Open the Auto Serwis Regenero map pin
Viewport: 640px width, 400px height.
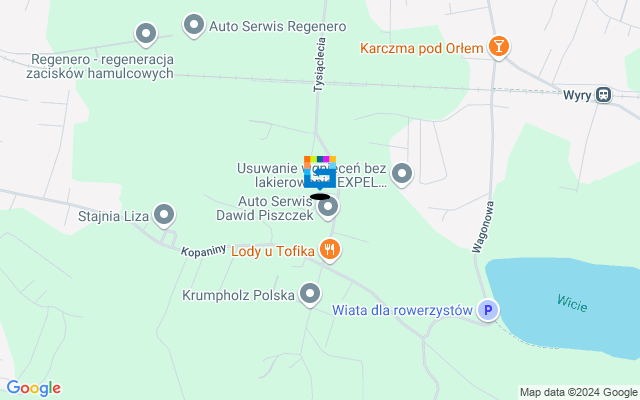coord(194,24)
